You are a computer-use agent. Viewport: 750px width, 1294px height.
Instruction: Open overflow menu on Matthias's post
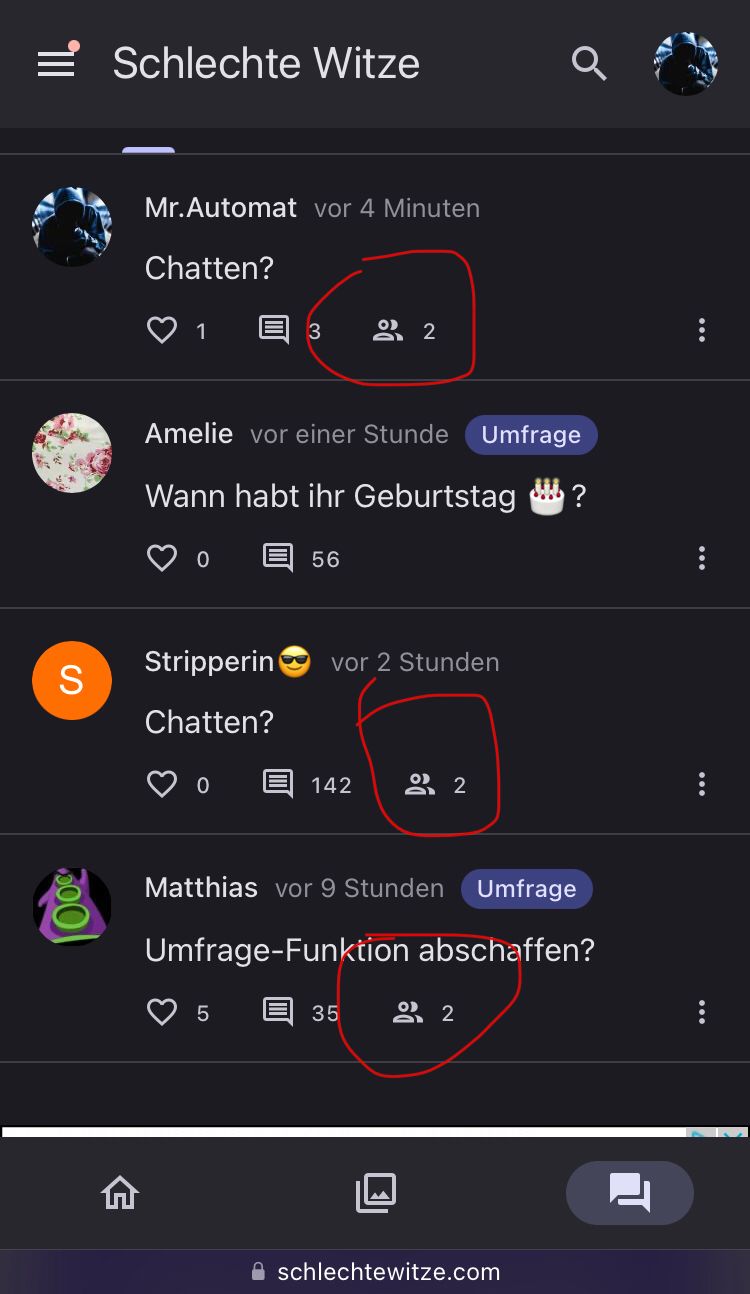coord(702,1012)
